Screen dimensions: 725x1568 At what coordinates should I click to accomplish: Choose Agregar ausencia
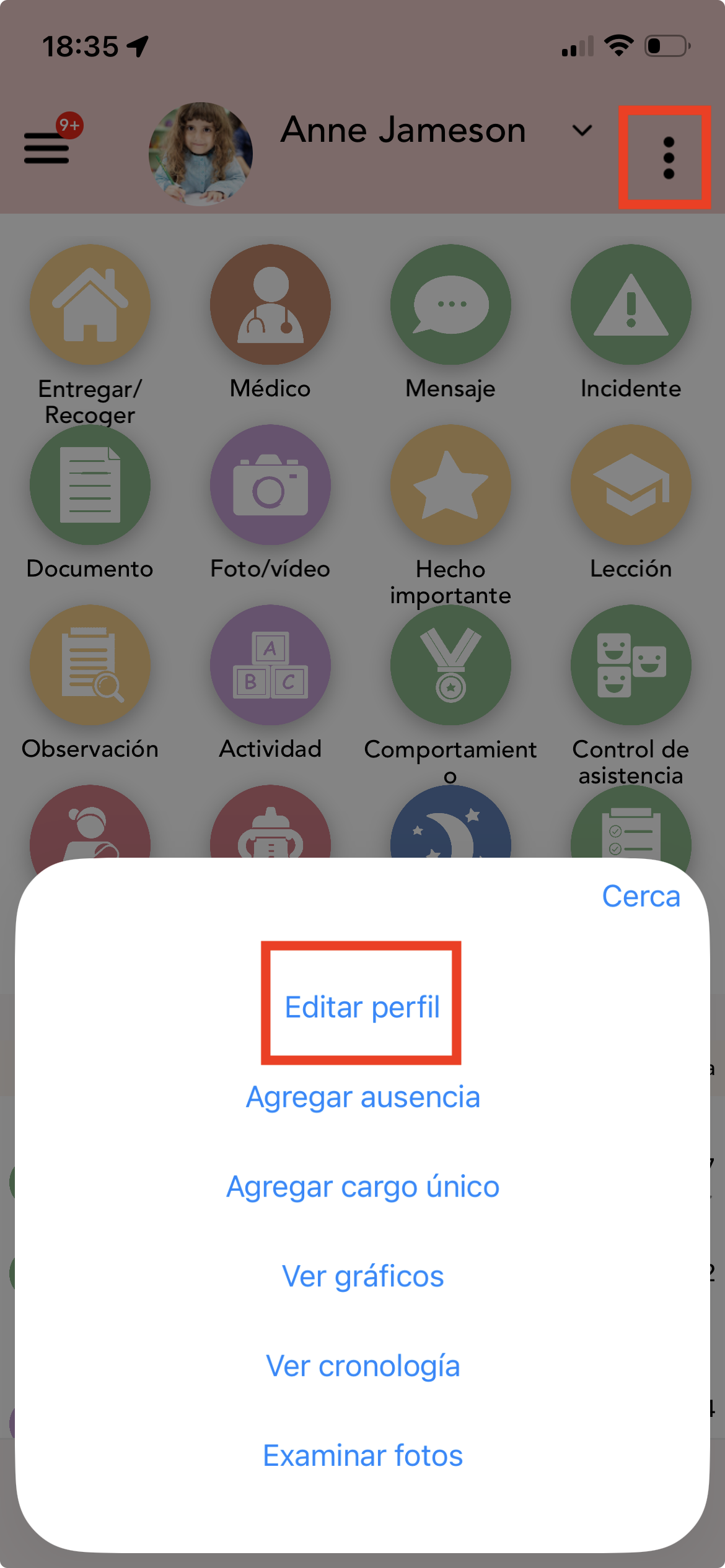pos(362,1097)
